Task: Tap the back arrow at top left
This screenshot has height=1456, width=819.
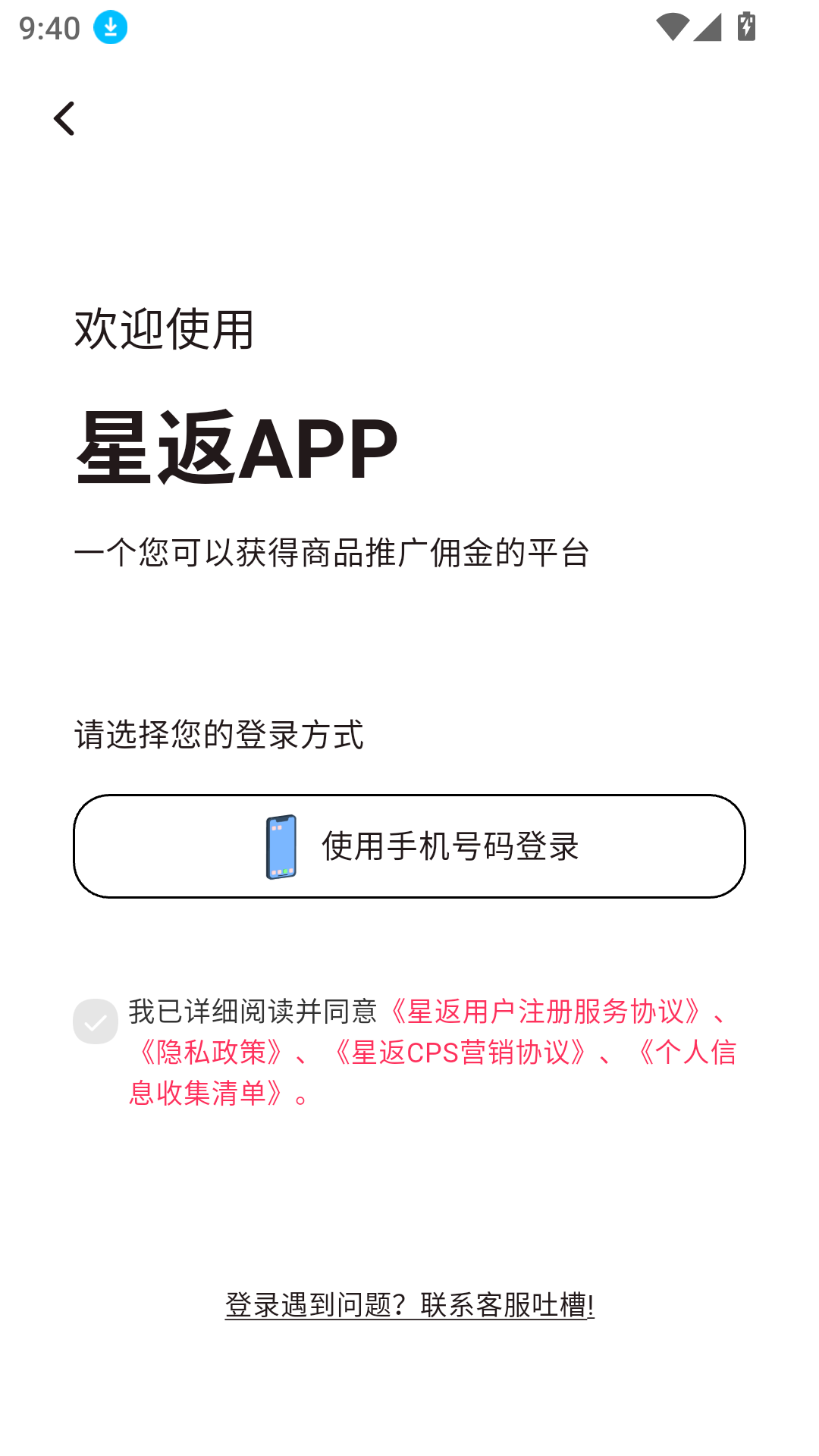Action: [64, 118]
